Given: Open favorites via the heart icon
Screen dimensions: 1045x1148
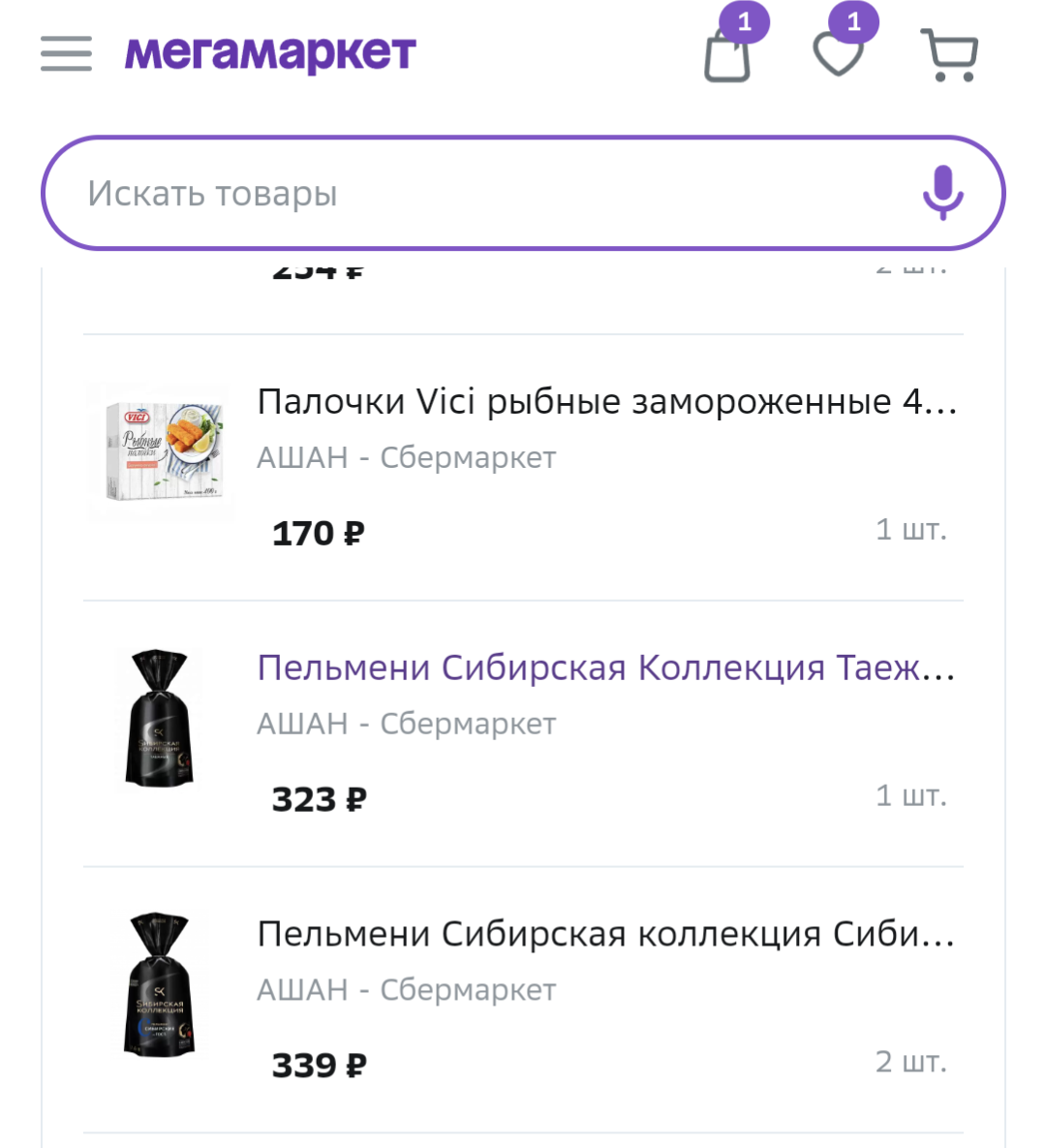Looking at the screenshot, I should coord(839,58).
